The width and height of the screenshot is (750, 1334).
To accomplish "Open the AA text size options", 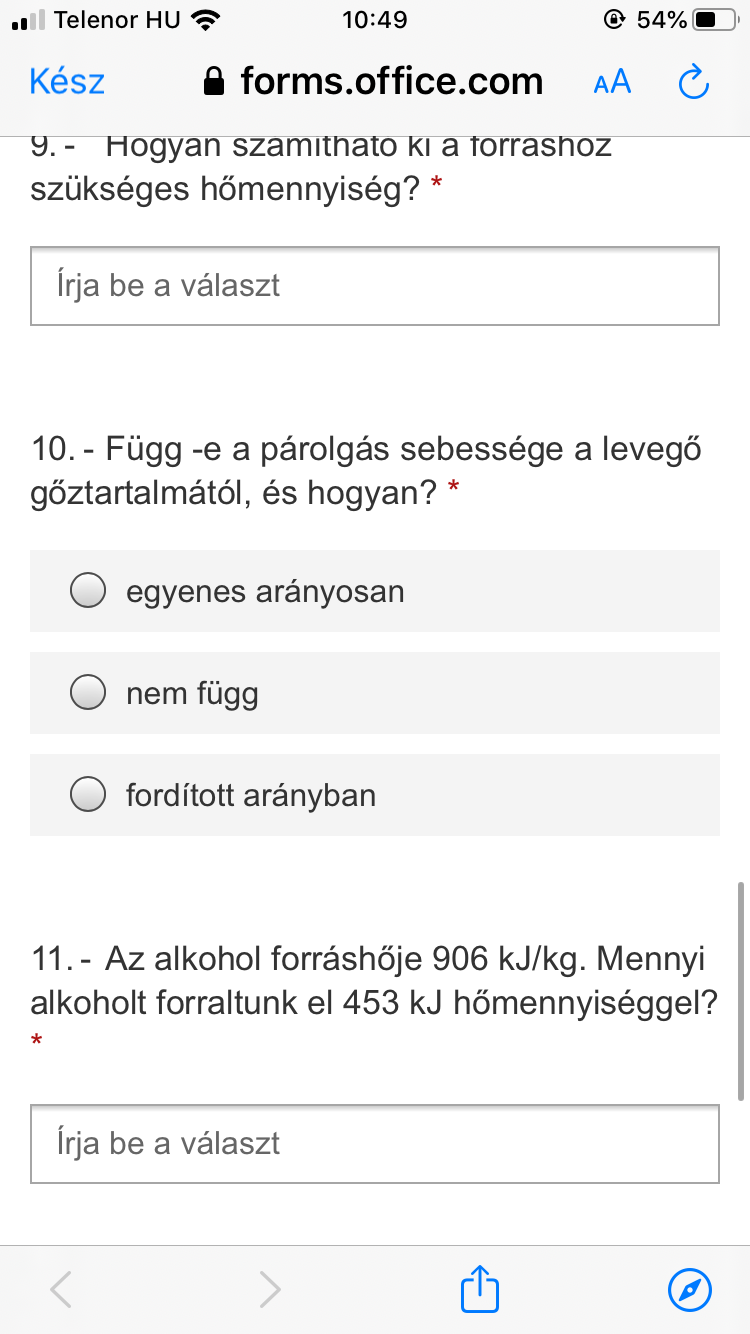I will 612,82.
